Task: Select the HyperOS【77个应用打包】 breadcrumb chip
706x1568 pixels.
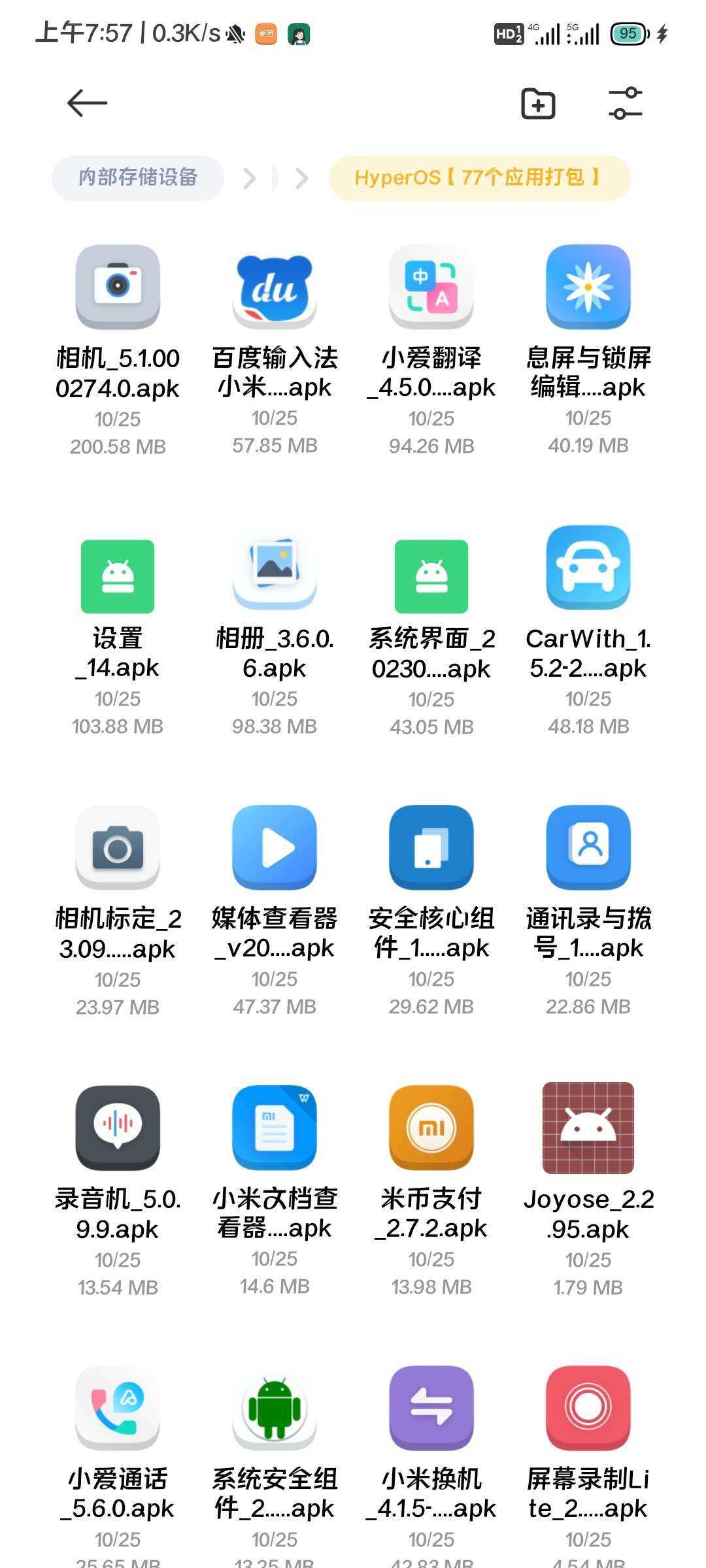Action: [480, 178]
